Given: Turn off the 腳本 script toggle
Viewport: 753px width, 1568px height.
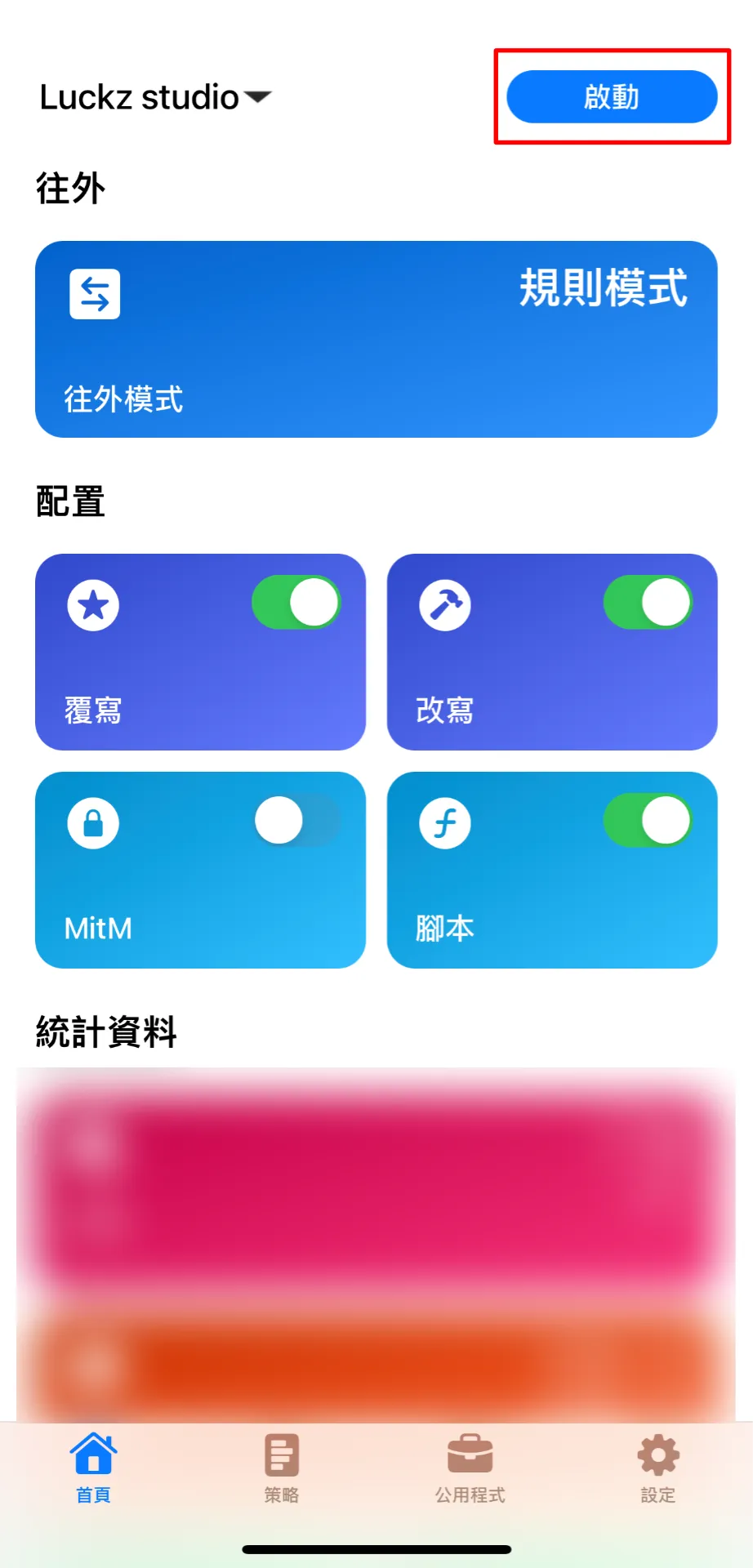Looking at the screenshot, I should (x=648, y=821).
